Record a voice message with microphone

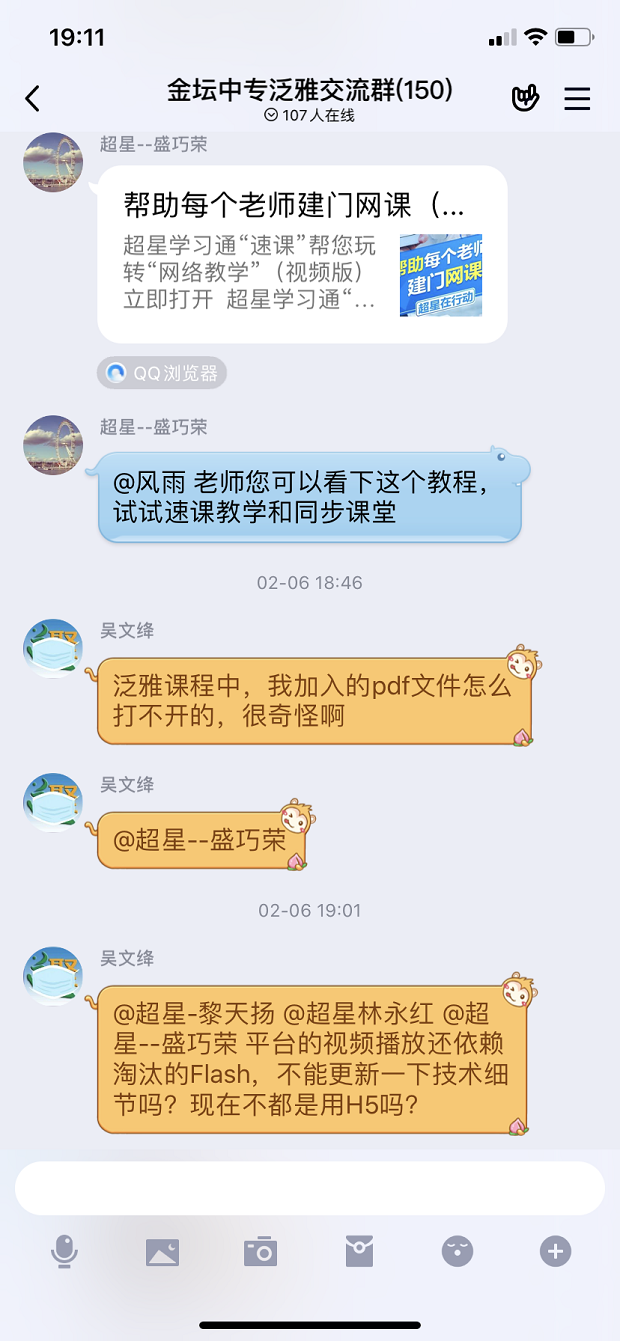(x=65, y=1251)
